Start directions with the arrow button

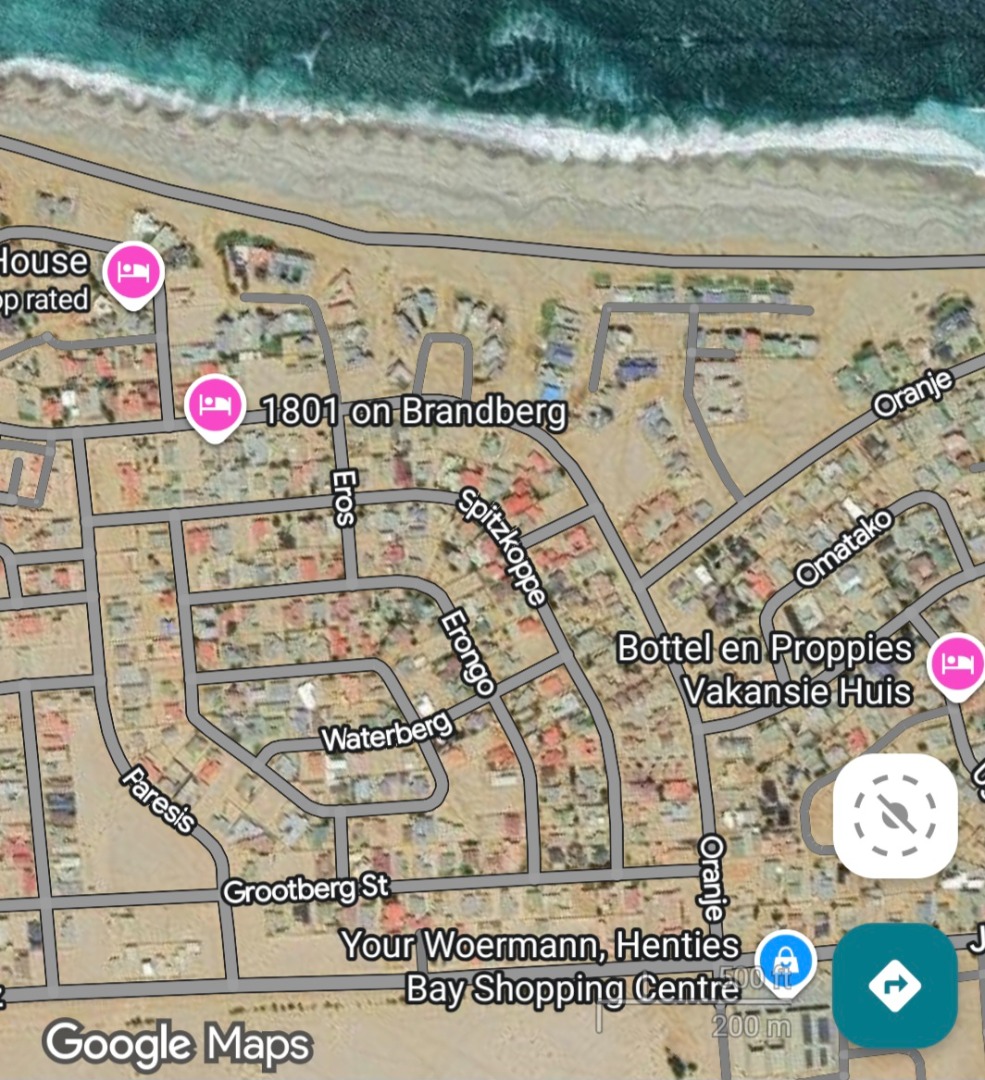point(894,985)
